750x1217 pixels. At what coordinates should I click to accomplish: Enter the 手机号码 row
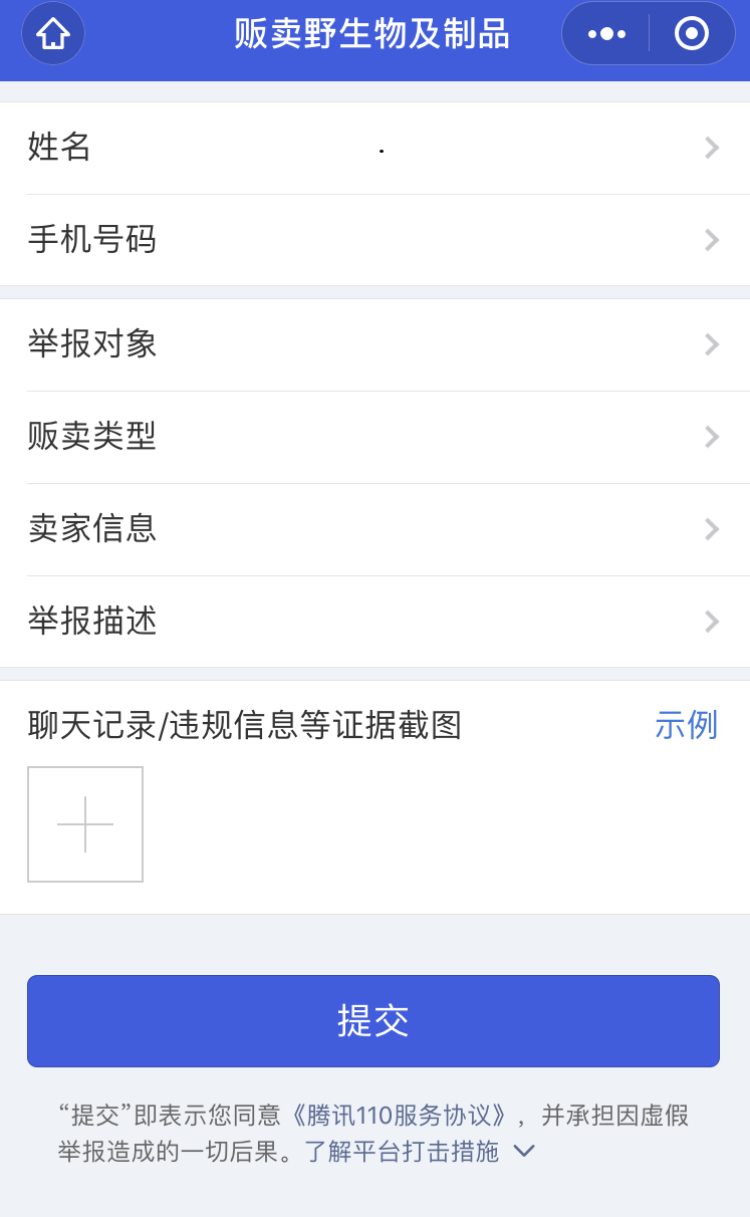click(x=374, y=240)
